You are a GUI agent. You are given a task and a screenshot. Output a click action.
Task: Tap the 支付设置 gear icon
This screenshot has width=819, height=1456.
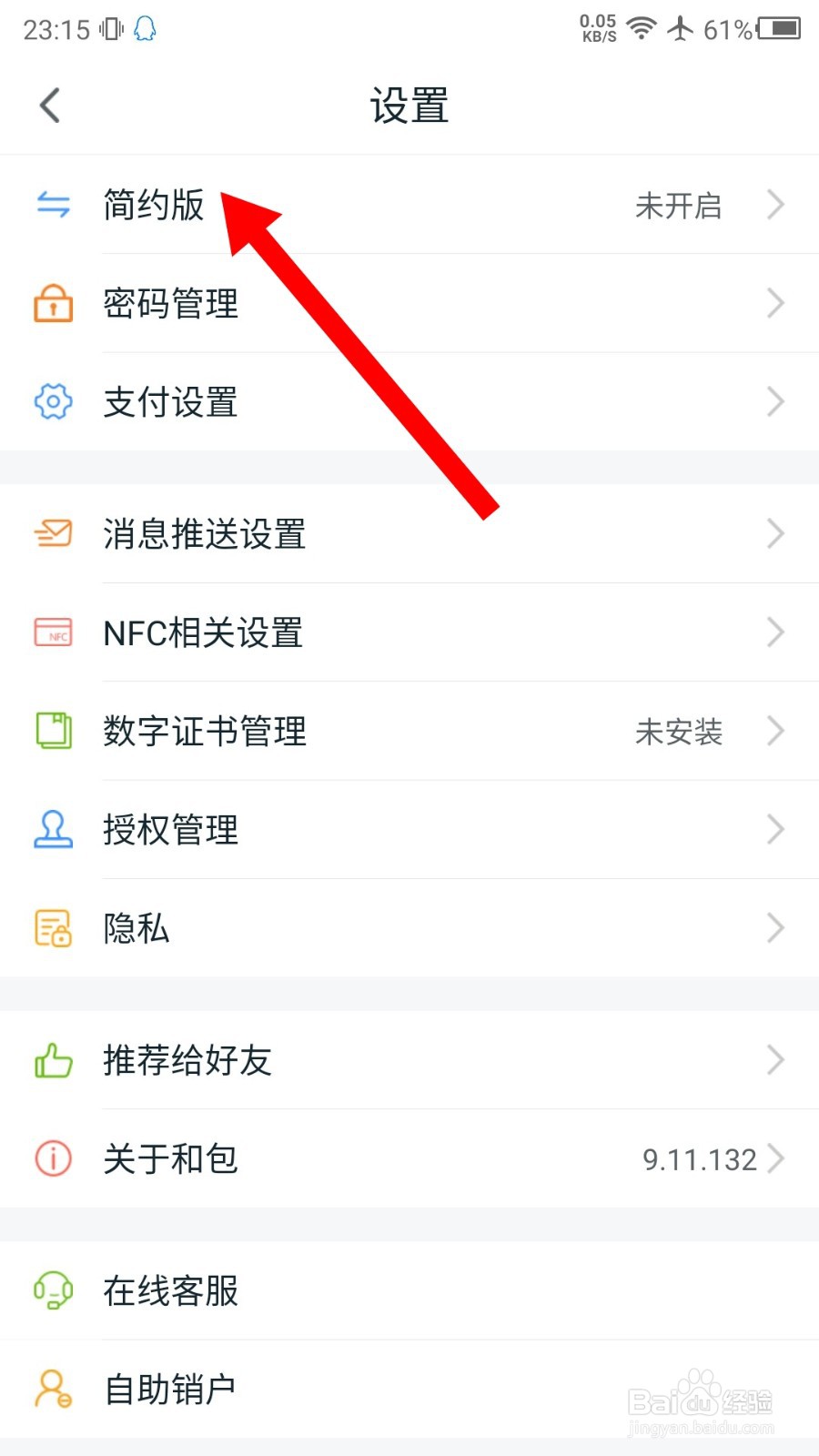[x=53, y=401]
